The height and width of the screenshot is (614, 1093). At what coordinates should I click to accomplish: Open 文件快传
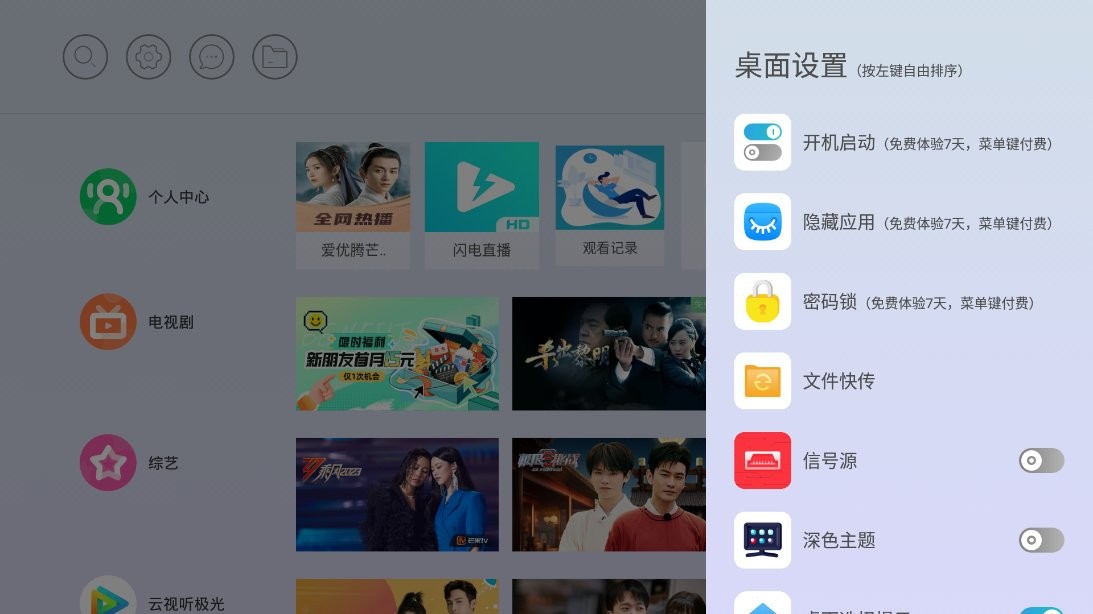(x=838, y=381)
